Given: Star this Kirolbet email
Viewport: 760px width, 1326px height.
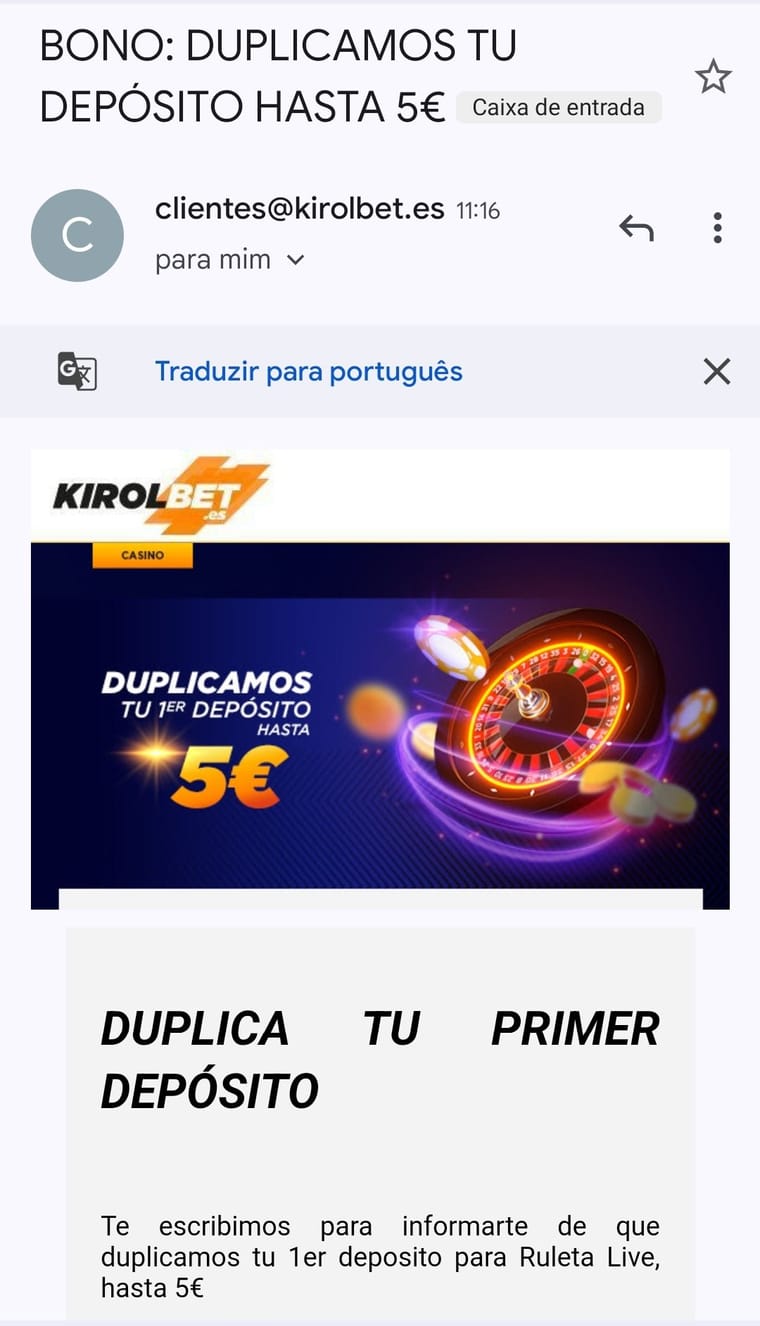Looking at the screenshot, I should [713, 77].
